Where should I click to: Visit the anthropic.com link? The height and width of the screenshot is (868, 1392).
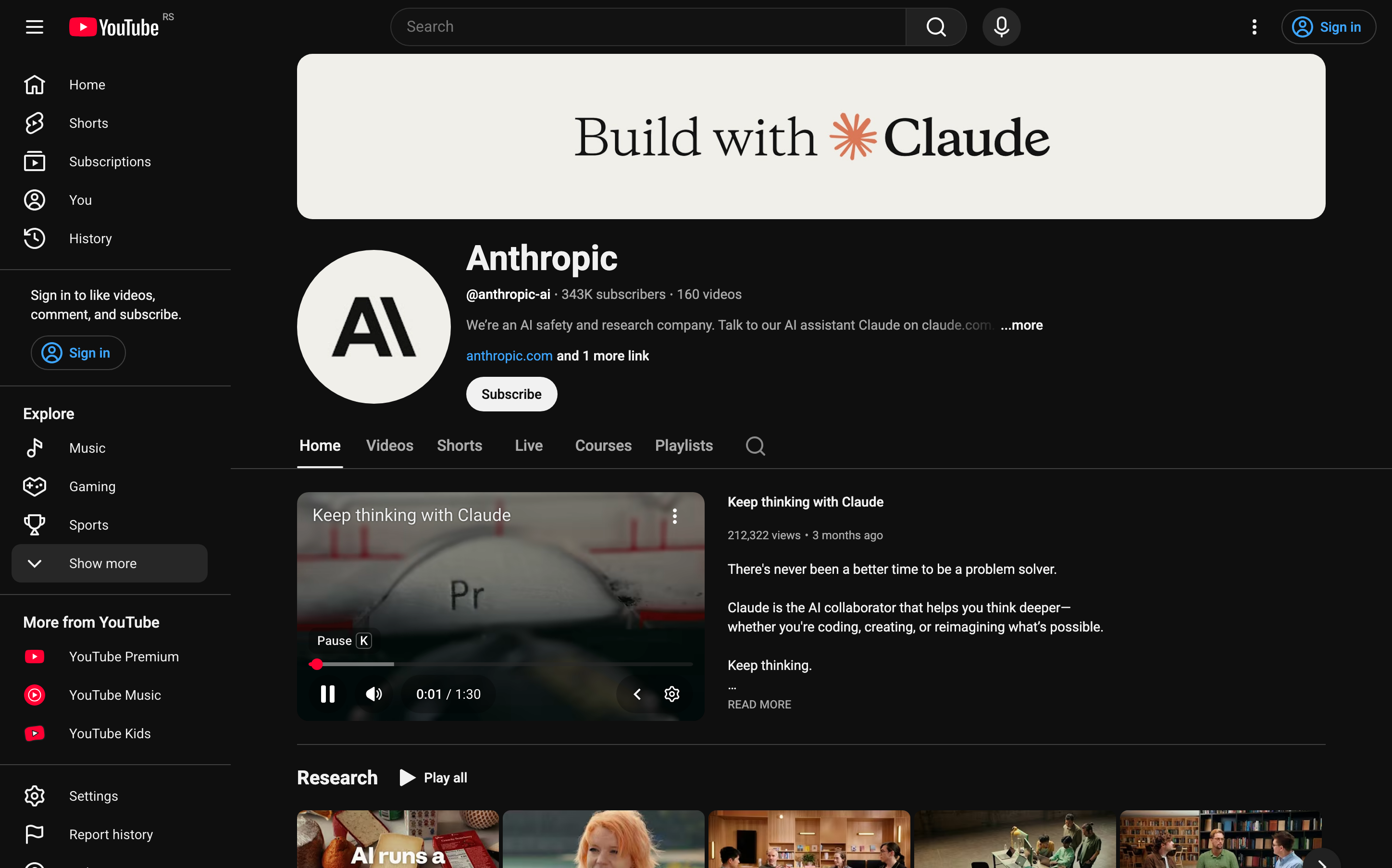click(x=509, y=356)
